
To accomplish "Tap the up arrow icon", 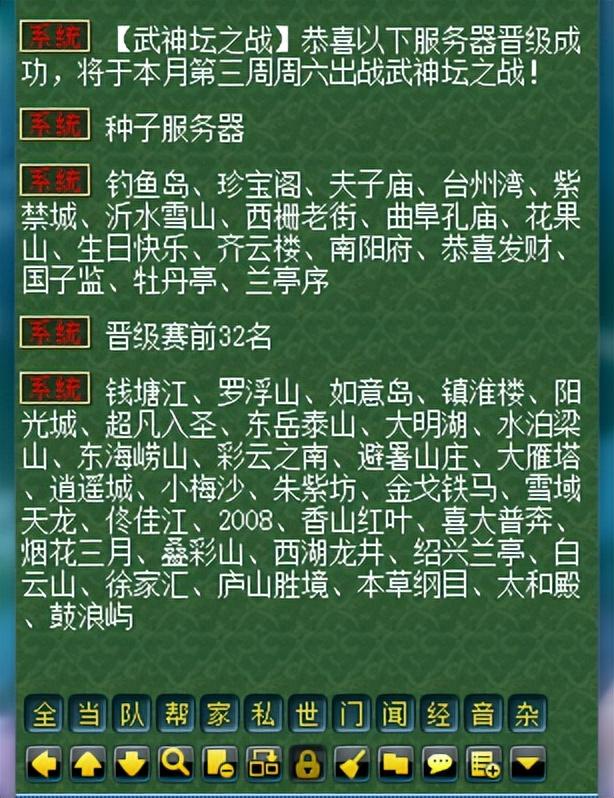I will coord(87,764).
